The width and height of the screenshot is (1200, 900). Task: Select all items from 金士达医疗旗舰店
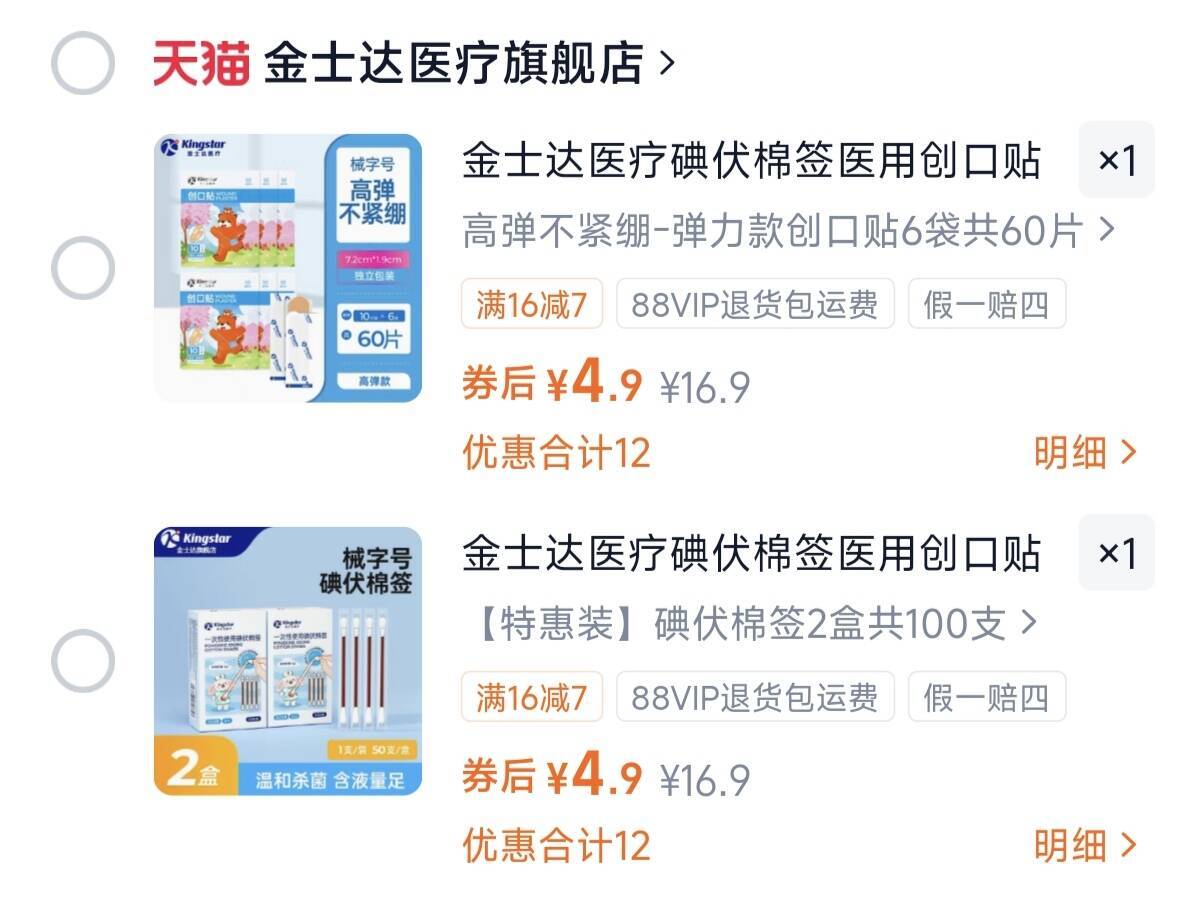click(x=83, y=63)
